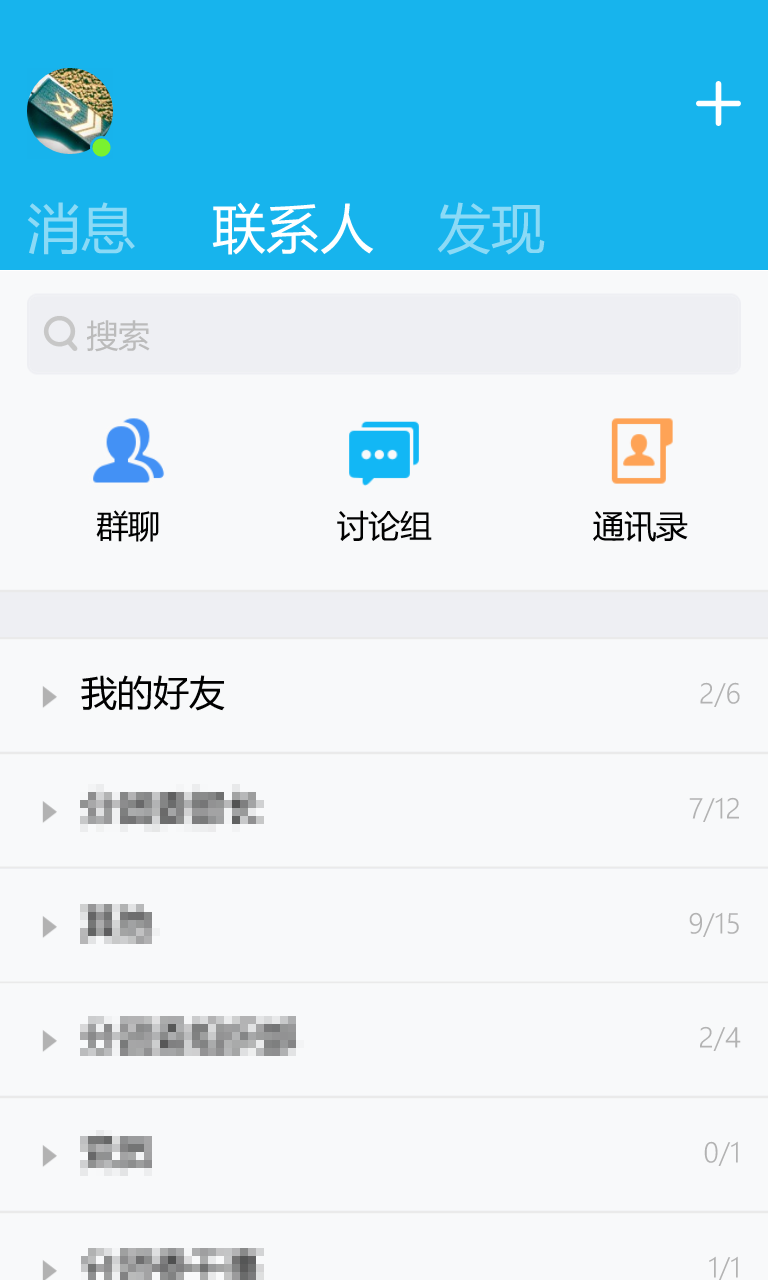Go to the 发现 tab

coord(491,228)
